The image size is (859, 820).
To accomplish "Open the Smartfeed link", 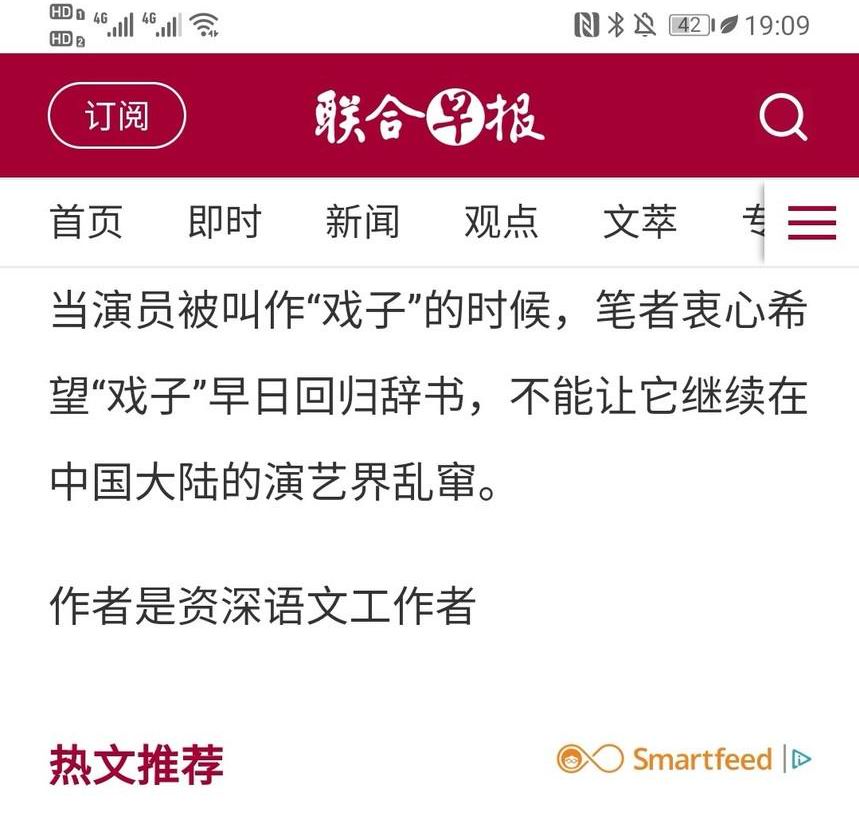I will tap(666, 759).
